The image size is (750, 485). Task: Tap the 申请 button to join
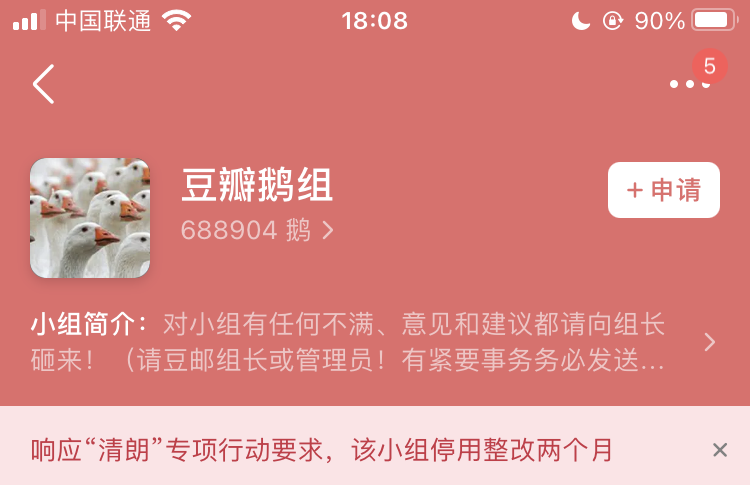pos(663,190)
